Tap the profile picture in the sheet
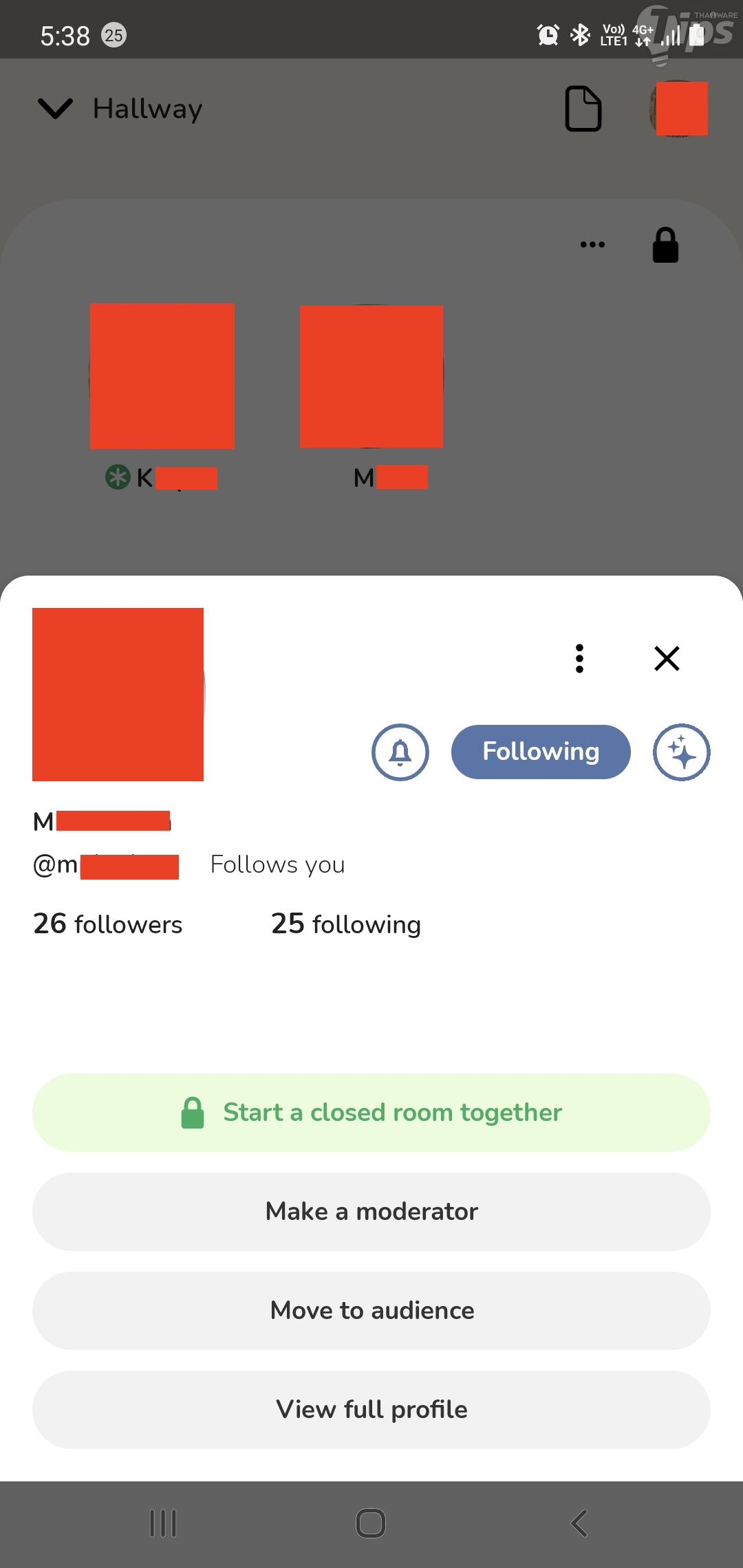The image size is (743, 1568). pyautogui.click(x=118, y=695)
